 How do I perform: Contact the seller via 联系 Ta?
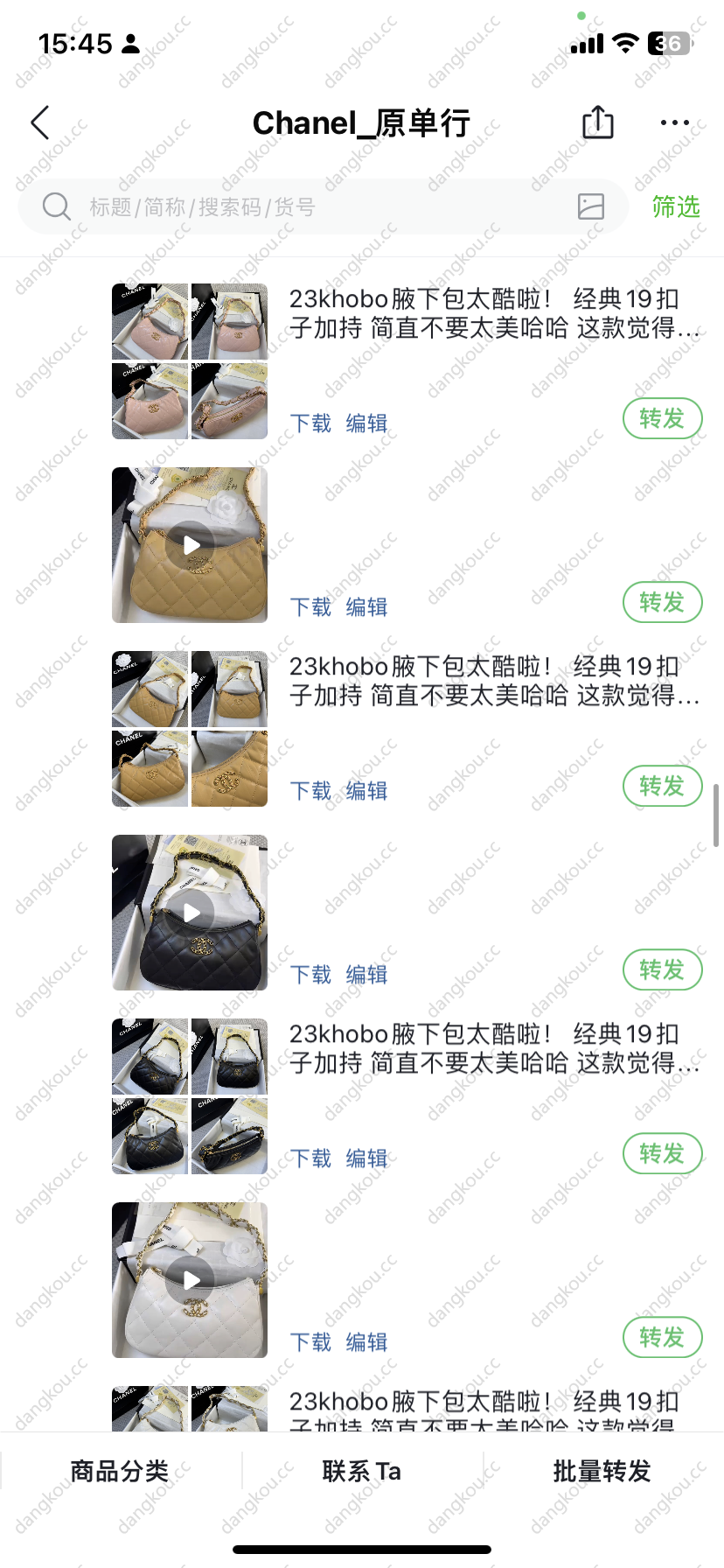[x=361, y=1472]
